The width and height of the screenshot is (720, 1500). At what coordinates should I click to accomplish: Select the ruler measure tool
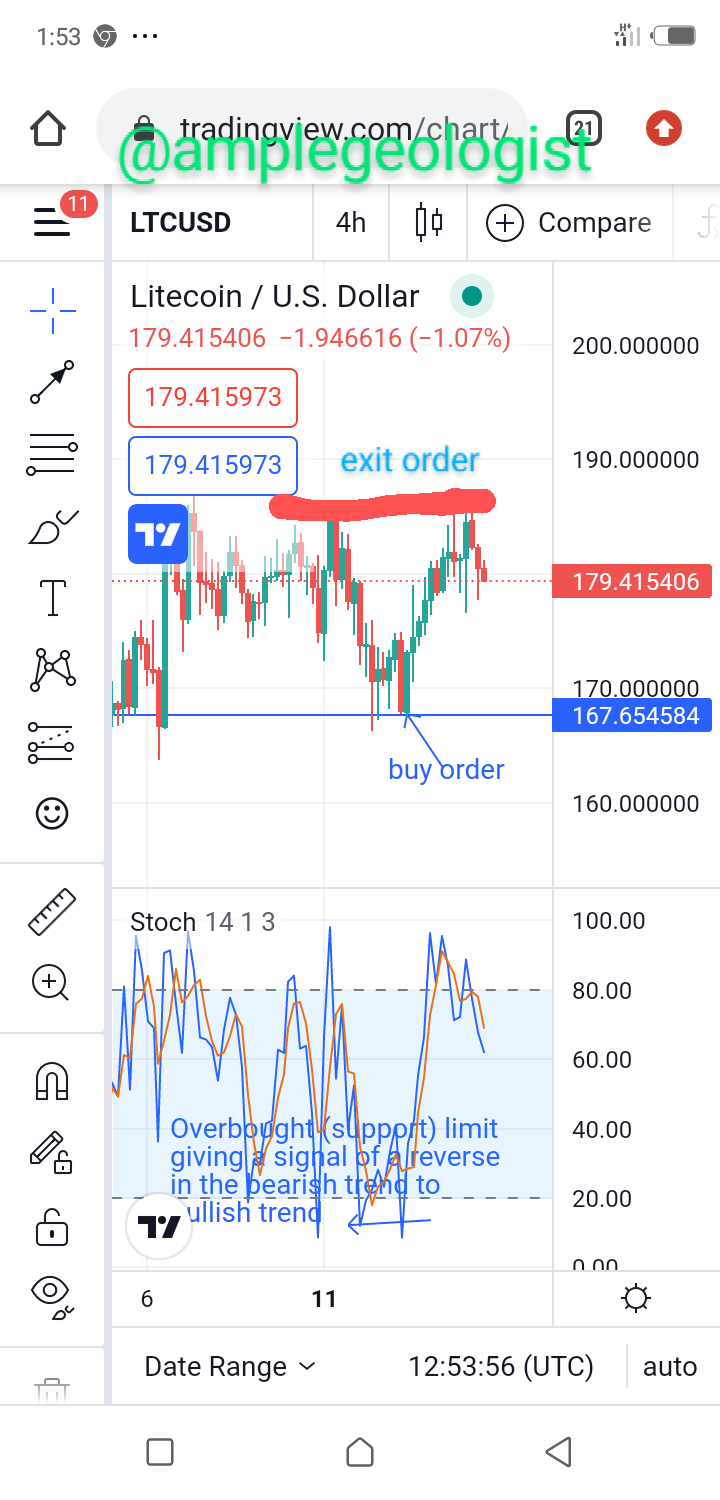pos(52,911)
